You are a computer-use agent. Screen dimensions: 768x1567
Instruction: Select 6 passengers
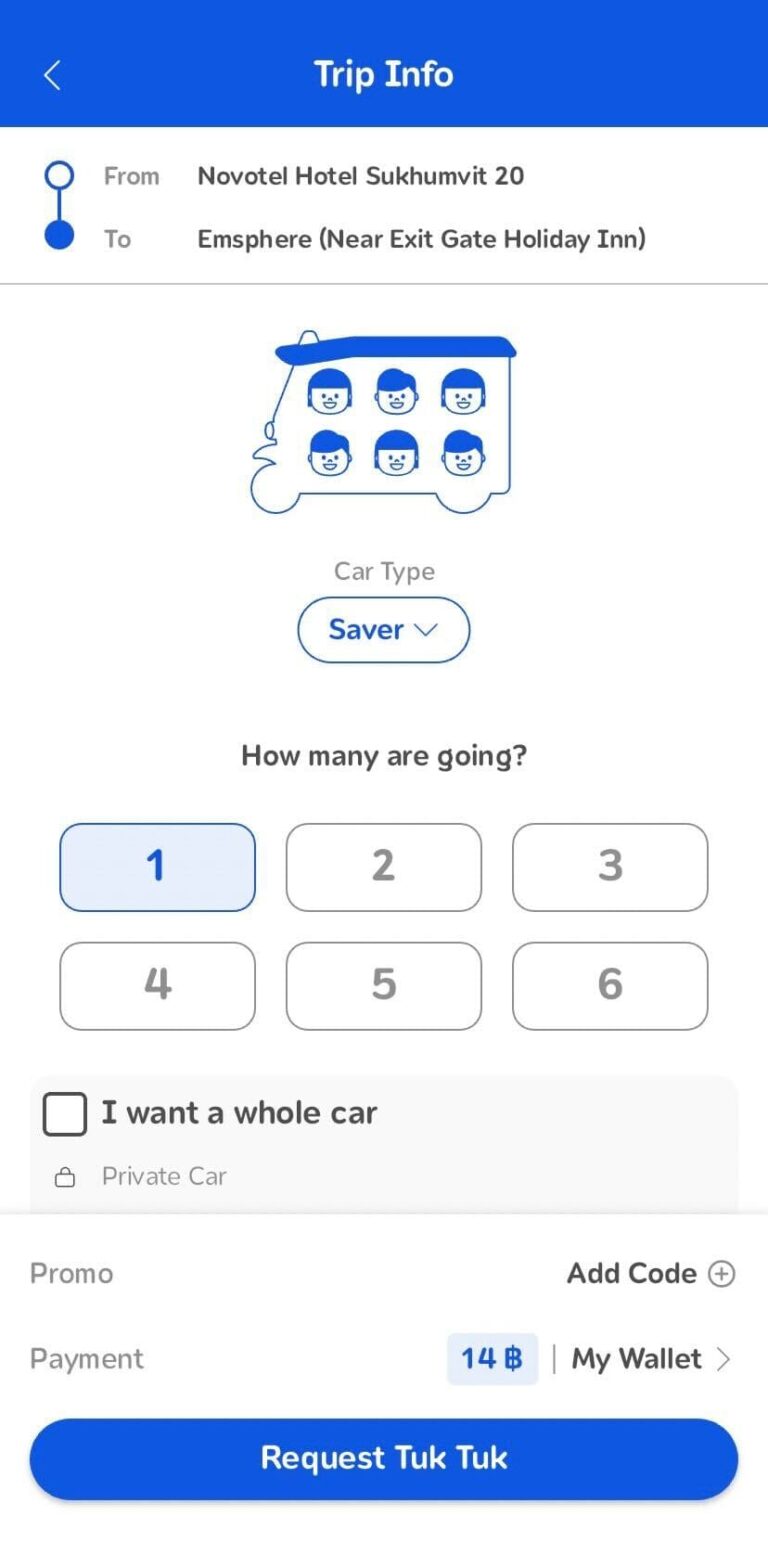click(610, 986)
